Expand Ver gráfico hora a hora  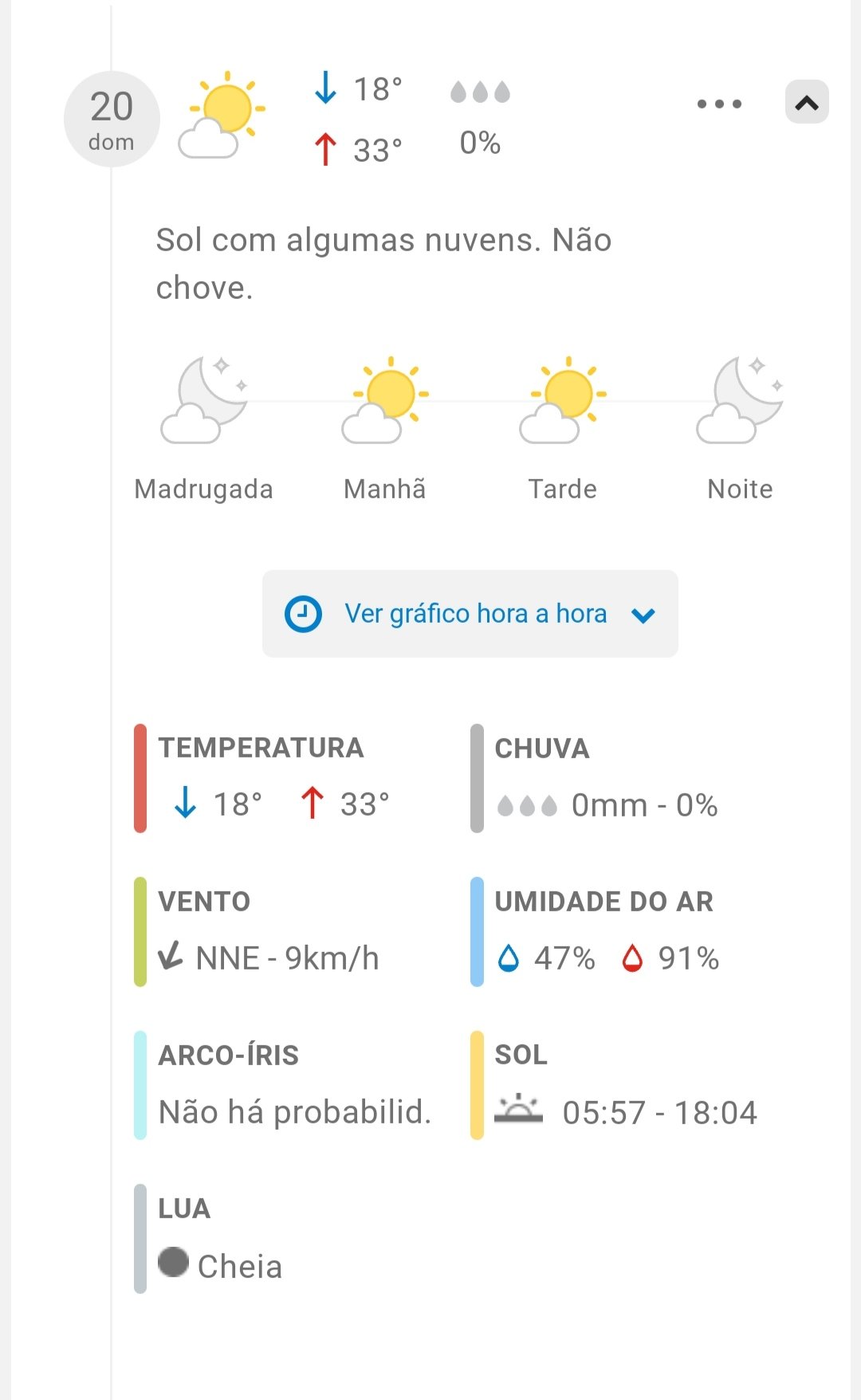tap(470, 614)
